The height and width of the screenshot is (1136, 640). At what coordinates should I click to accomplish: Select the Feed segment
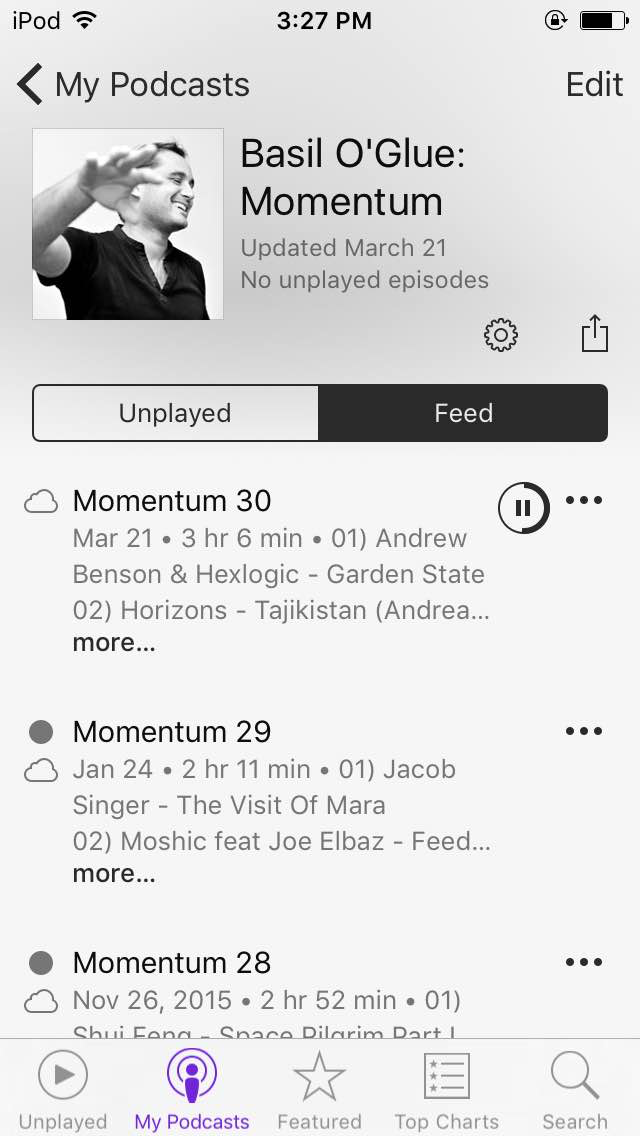pyautogui.click(x=463, y=413)
